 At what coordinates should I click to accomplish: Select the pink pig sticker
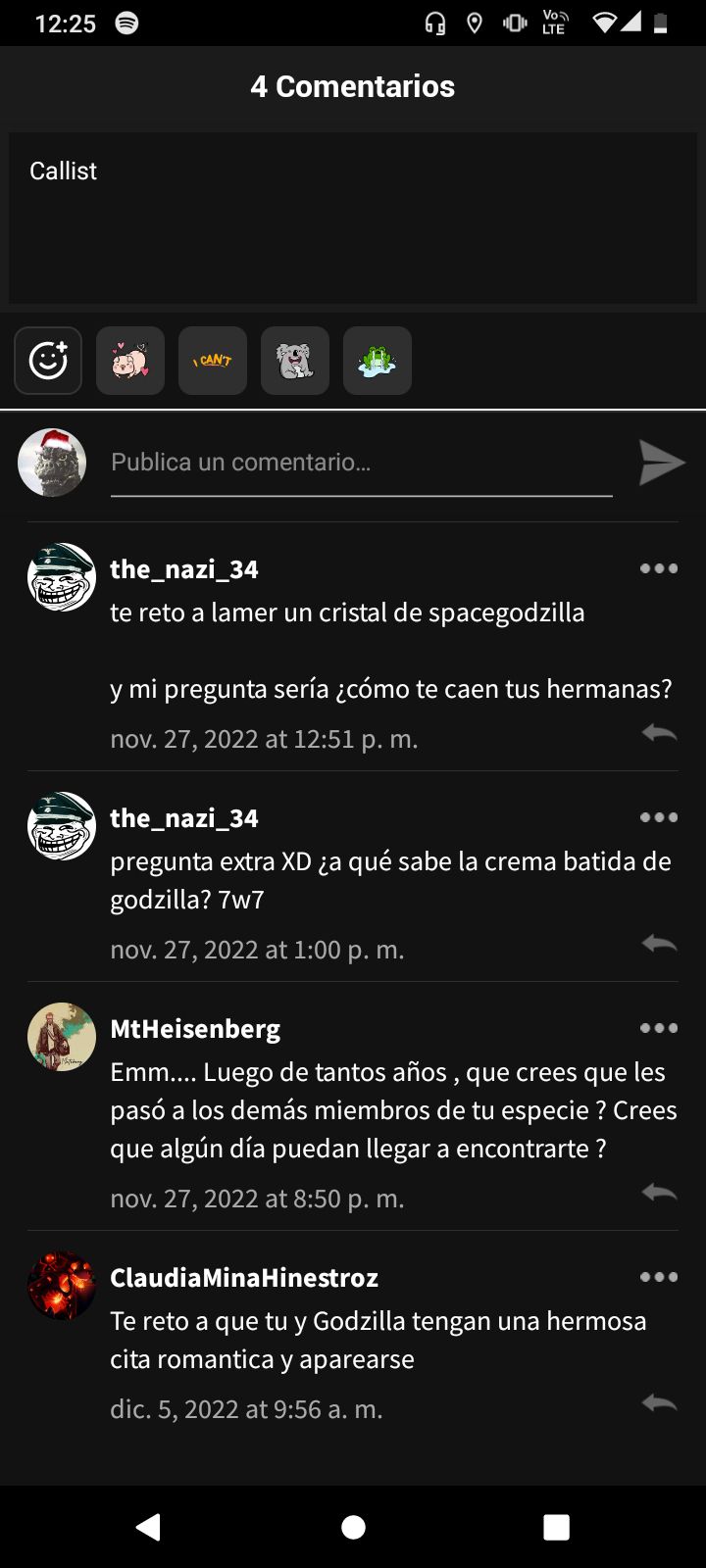130,361
